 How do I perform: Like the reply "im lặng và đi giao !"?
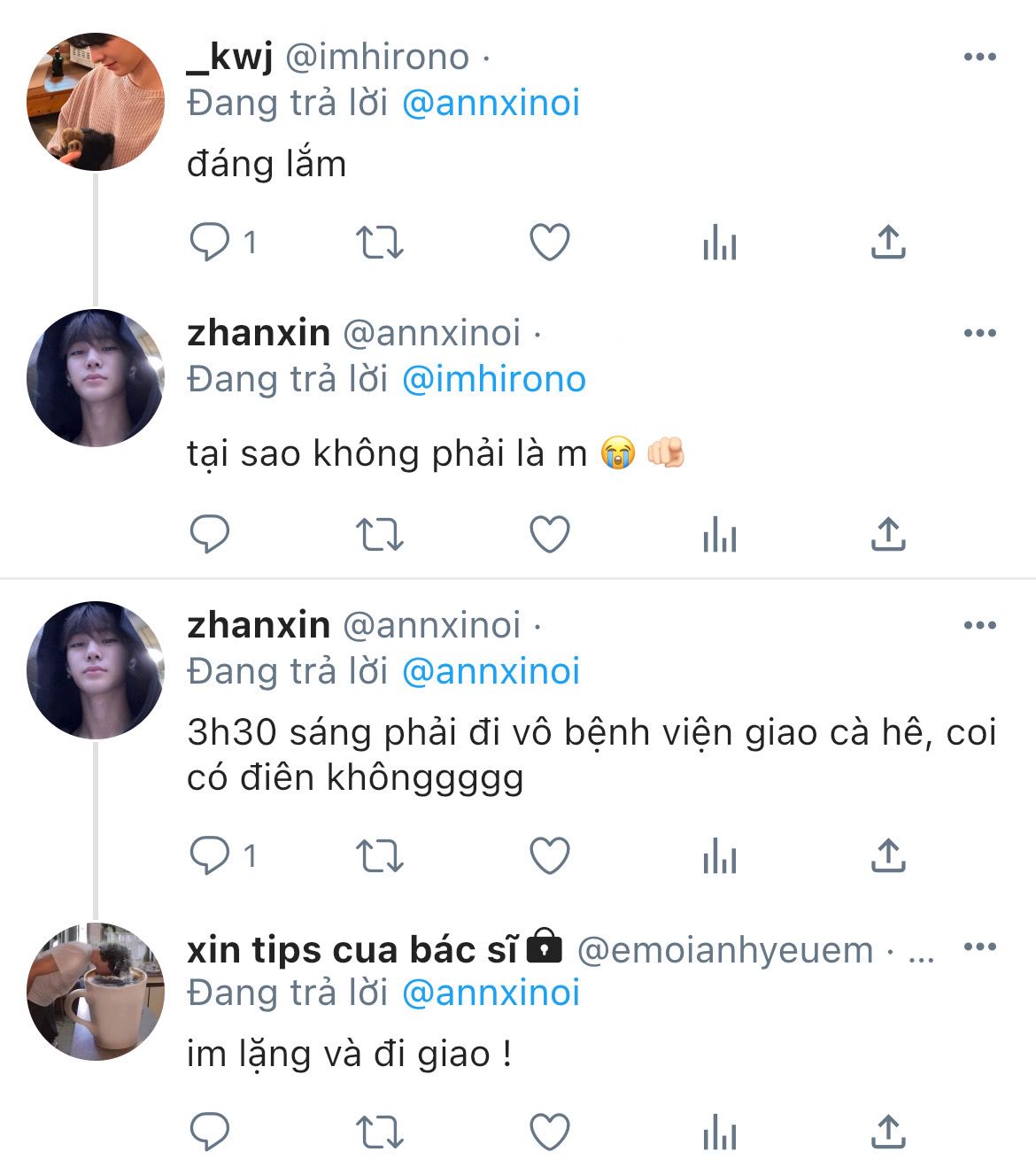[x=549, y=1132]
